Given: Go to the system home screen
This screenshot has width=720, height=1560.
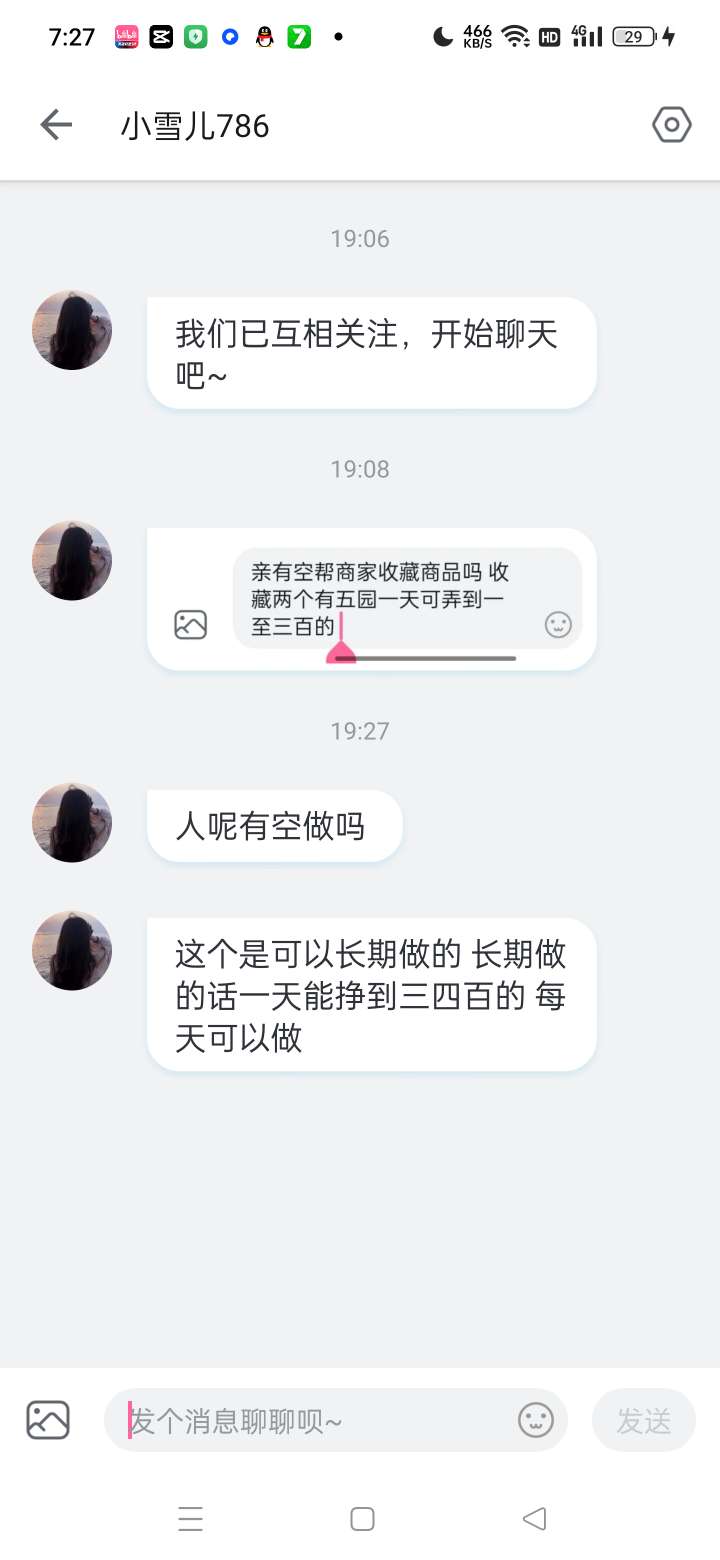Looking at the screenshot, I should 362,1519.
